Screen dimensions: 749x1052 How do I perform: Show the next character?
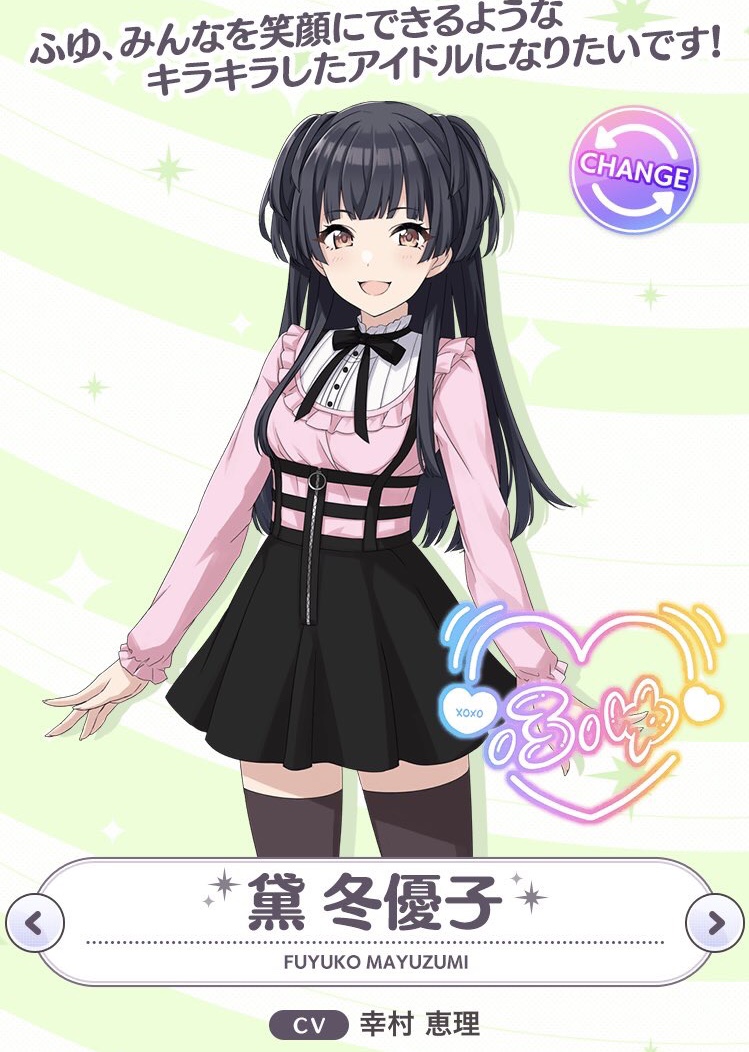[x=715, y=923]
